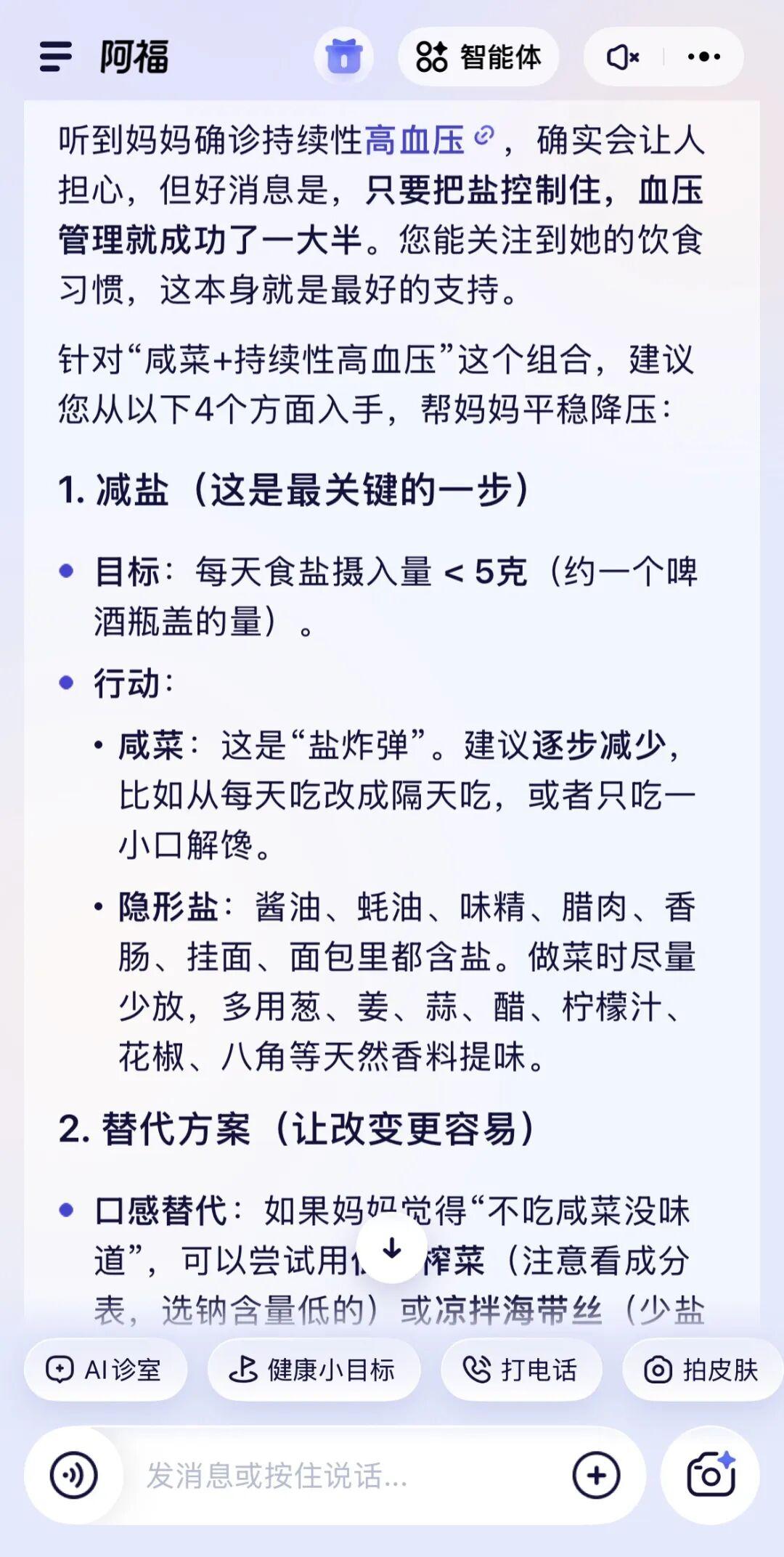Image resolution: width=784 pixels, height=1557 pixels.
Task: Open the gift box icon
Action: pos(343,57)
